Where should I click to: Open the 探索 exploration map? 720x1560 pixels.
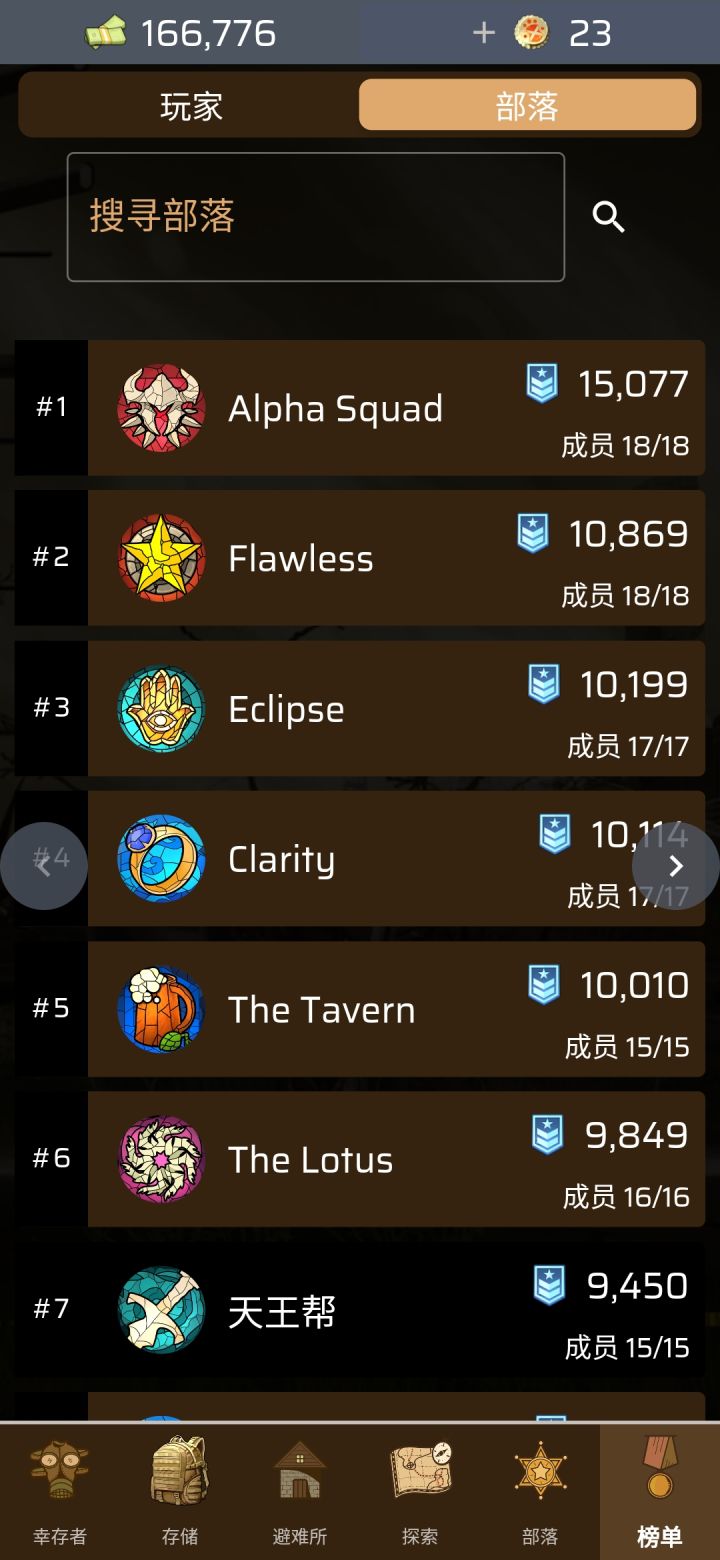[420, 1490]
